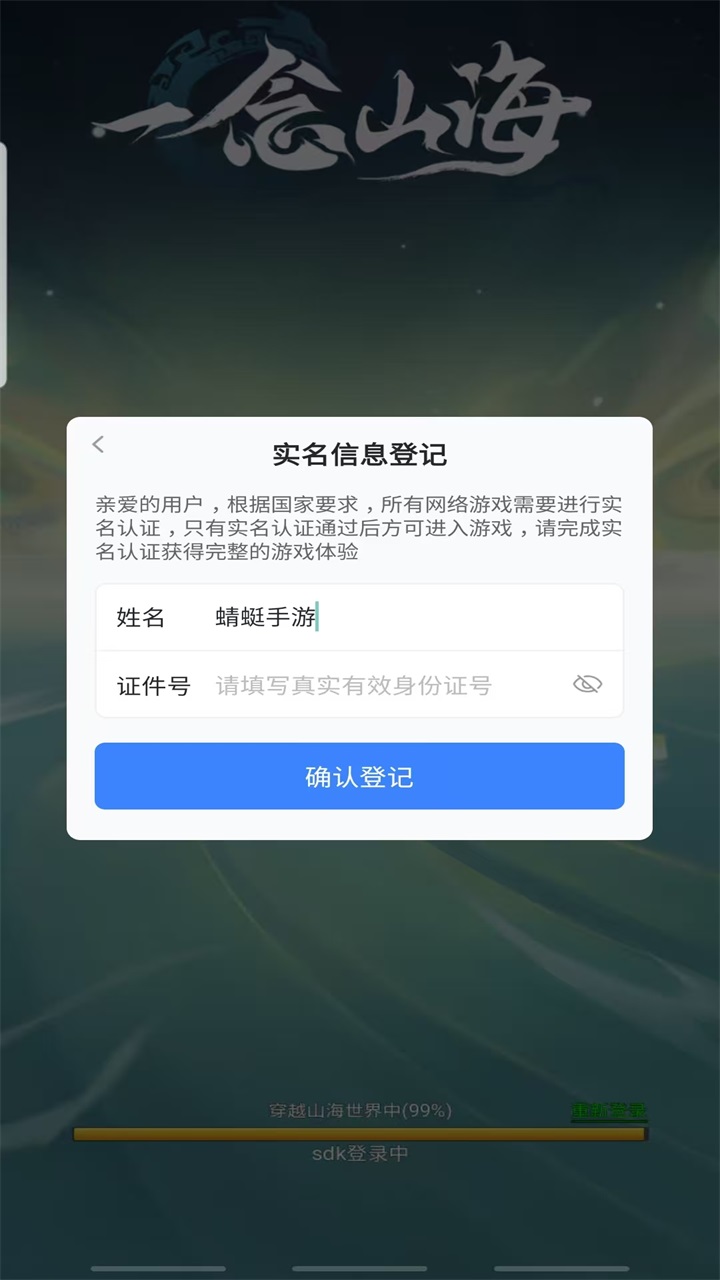Screen dimensions: 720x1280
Task: Toggle ID number visibility eye icon
Action: (587, 684)
